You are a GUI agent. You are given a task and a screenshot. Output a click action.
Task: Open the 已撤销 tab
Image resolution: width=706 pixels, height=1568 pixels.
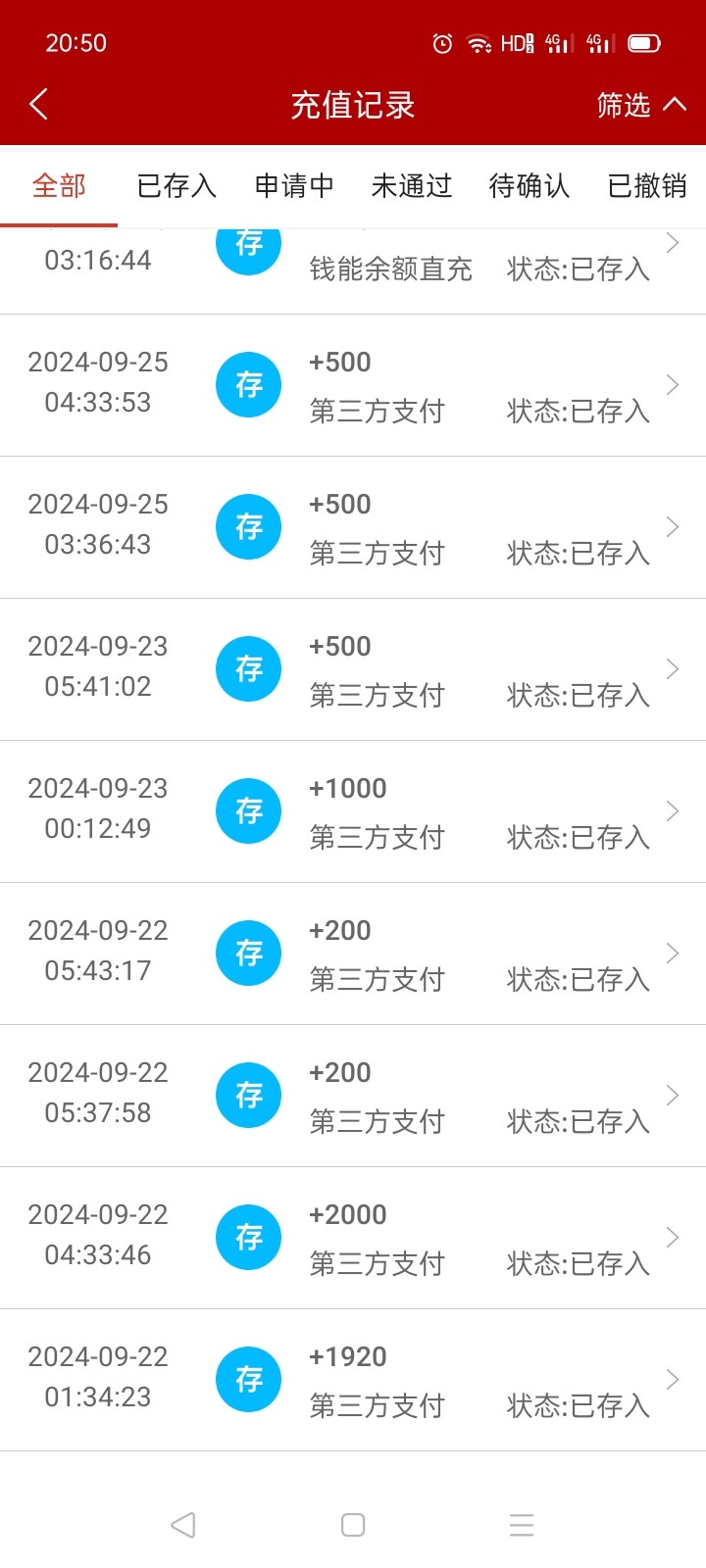[647, 185]
